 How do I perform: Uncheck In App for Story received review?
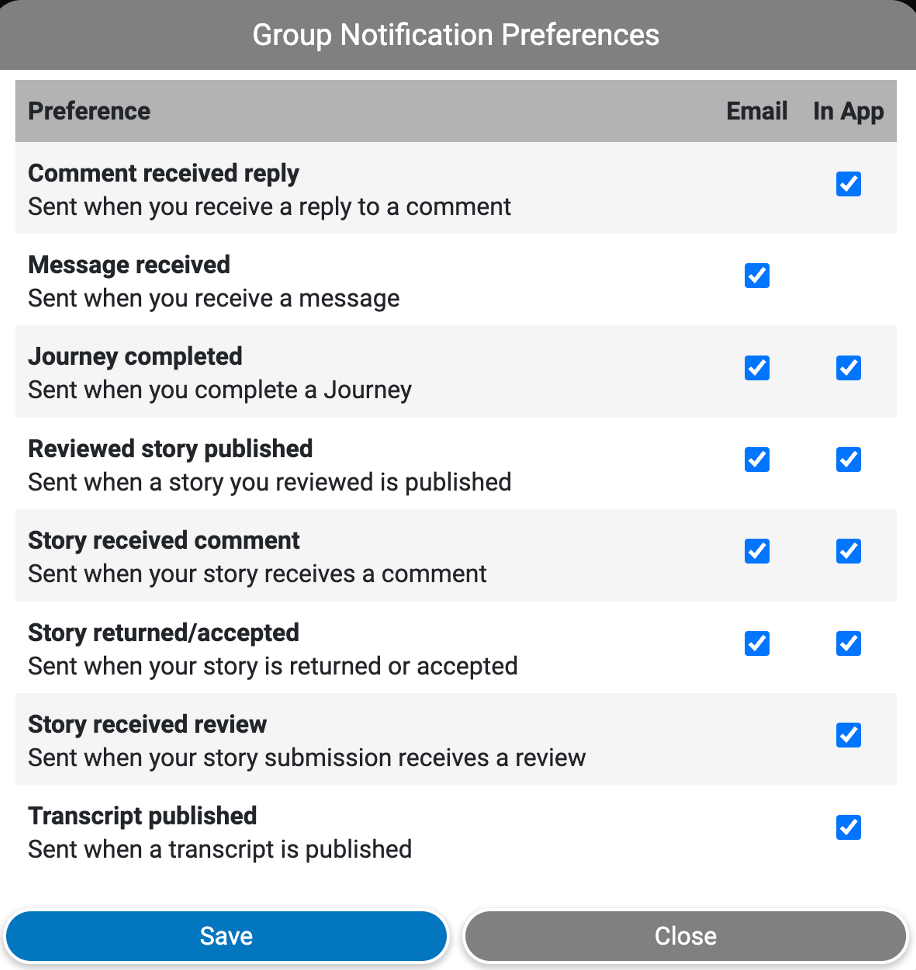(848, 735)
